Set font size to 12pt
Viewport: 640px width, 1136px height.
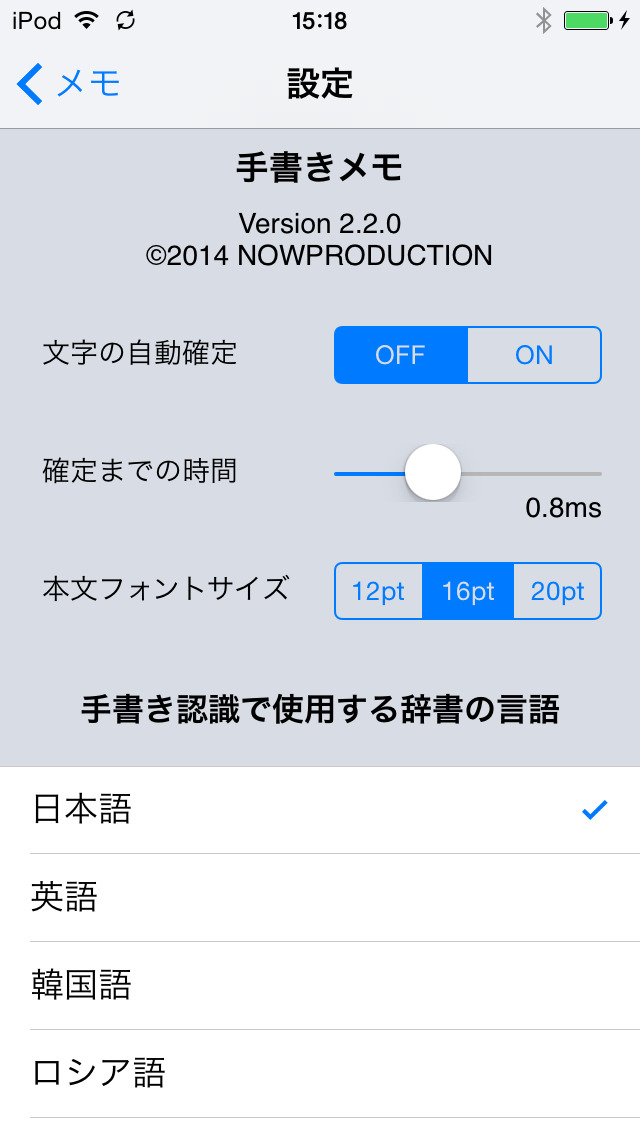tap(378, 591)
